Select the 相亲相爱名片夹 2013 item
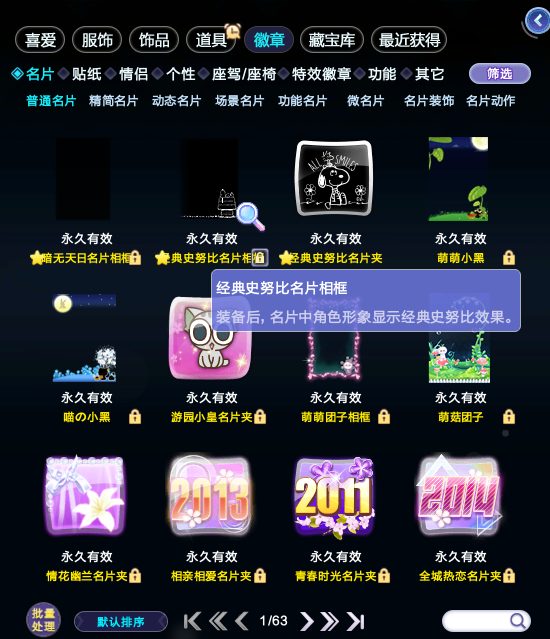Image resolution: width=550 pixels, height=639 pixels. [210, 496]
